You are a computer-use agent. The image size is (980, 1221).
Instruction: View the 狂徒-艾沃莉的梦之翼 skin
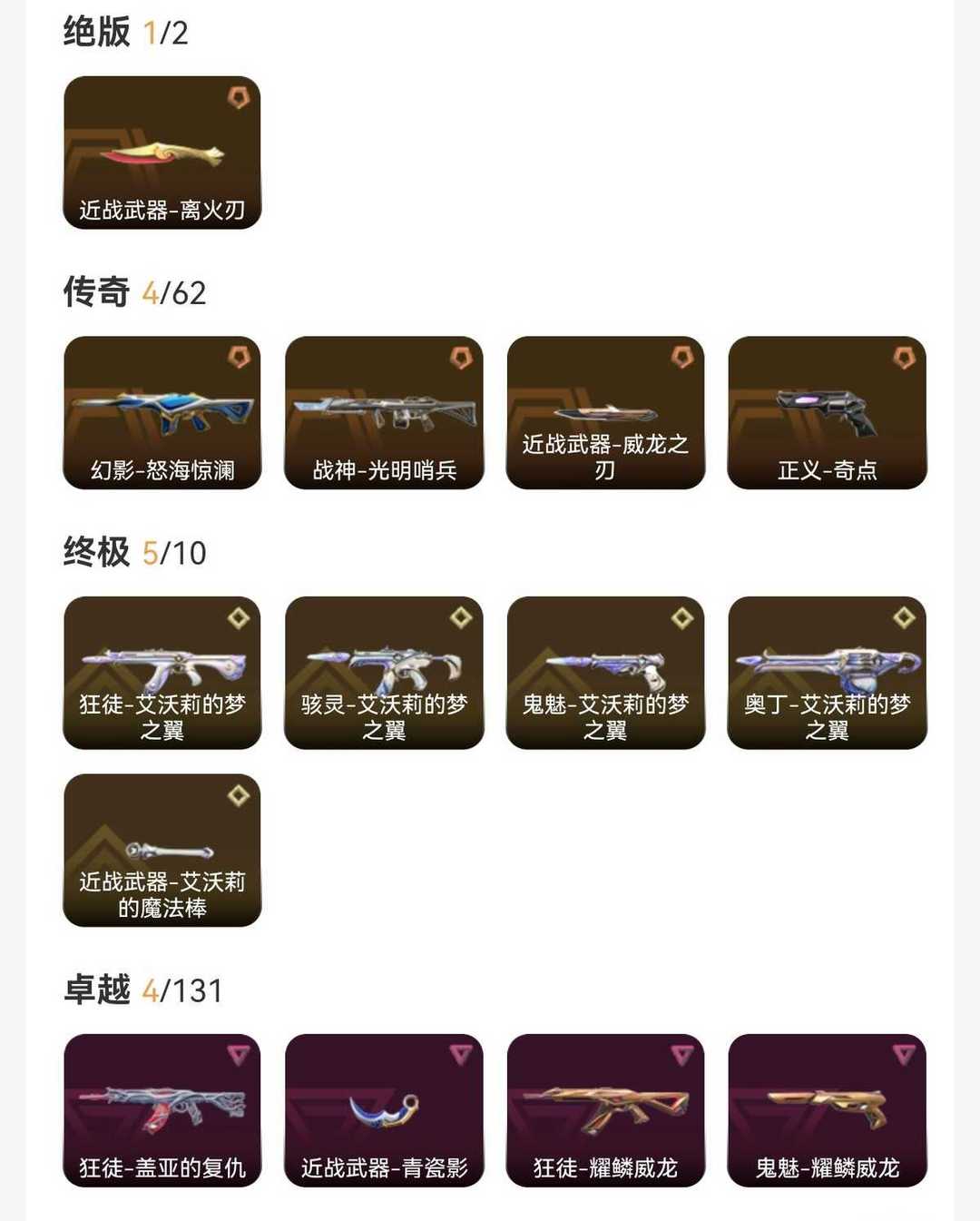pyautogui.click(x=162, y=673)
